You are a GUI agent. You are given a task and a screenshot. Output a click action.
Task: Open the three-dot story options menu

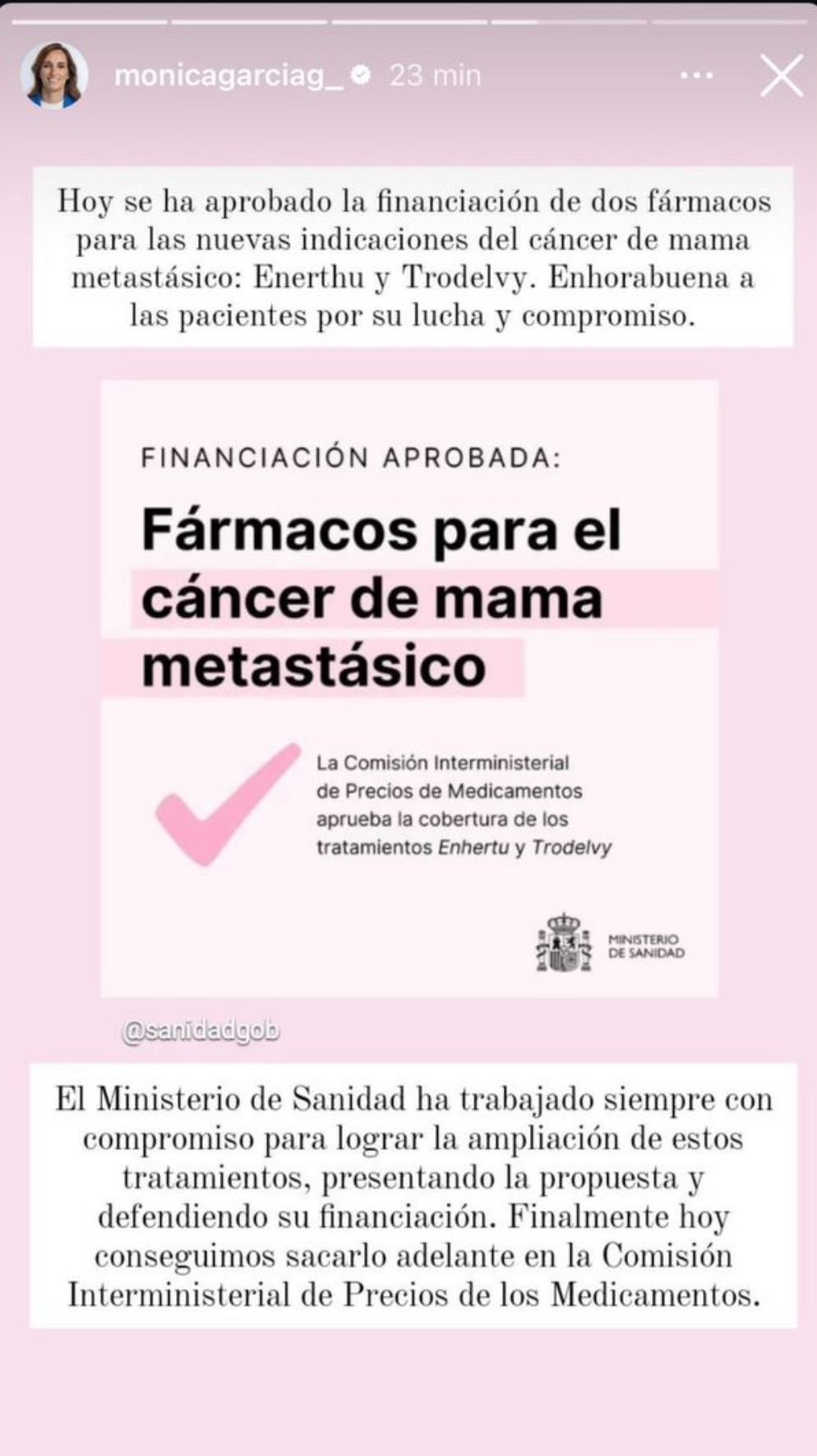(x=697, y=76)
